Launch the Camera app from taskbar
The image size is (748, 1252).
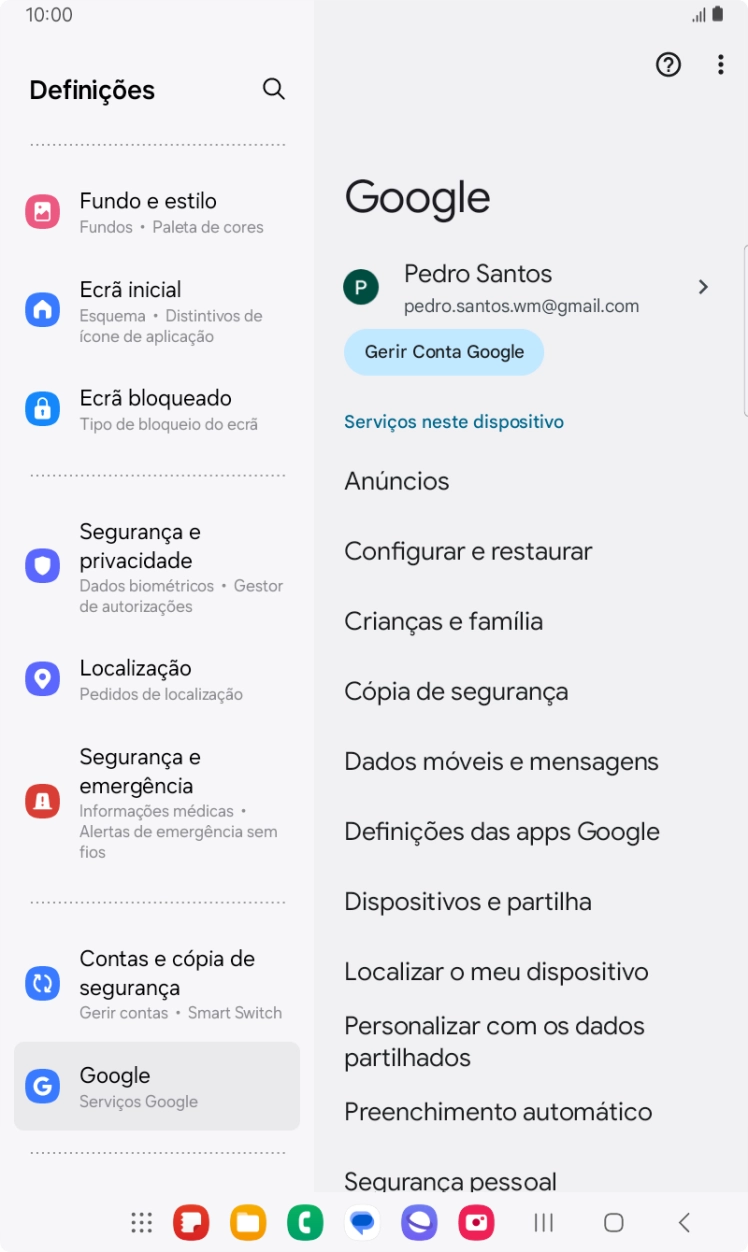[x=476, y=1221]
